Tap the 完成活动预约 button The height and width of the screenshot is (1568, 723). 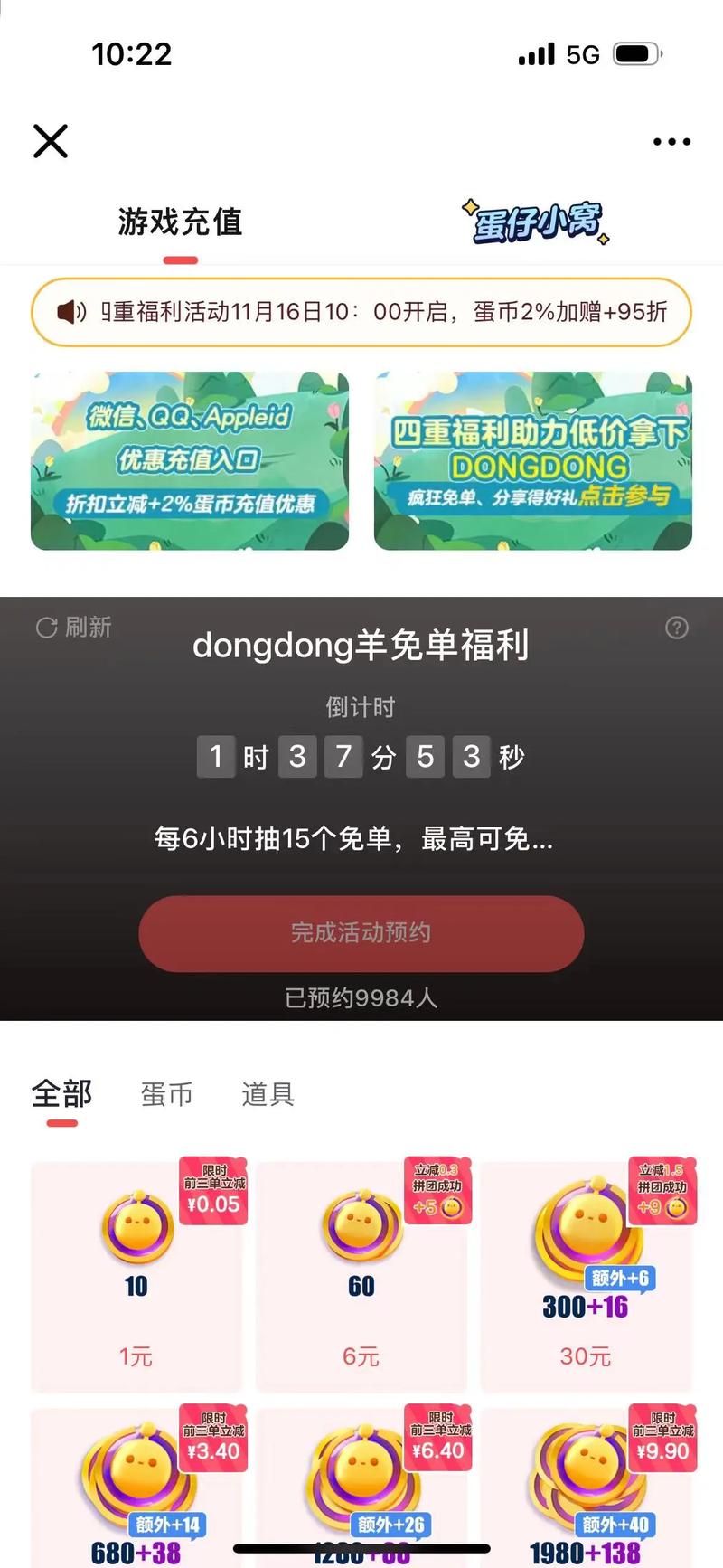point(361,933)
